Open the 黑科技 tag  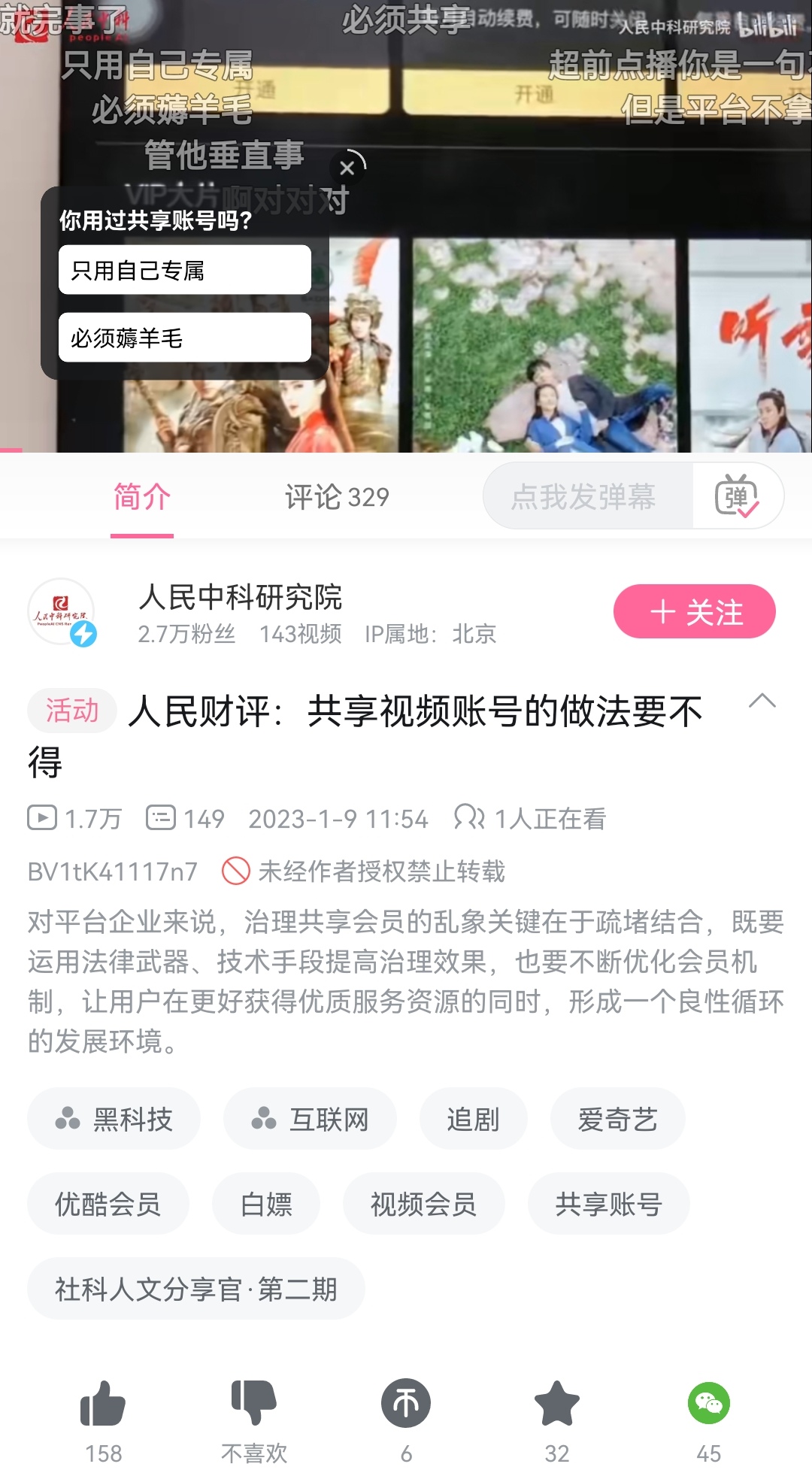click(114, 1119)
